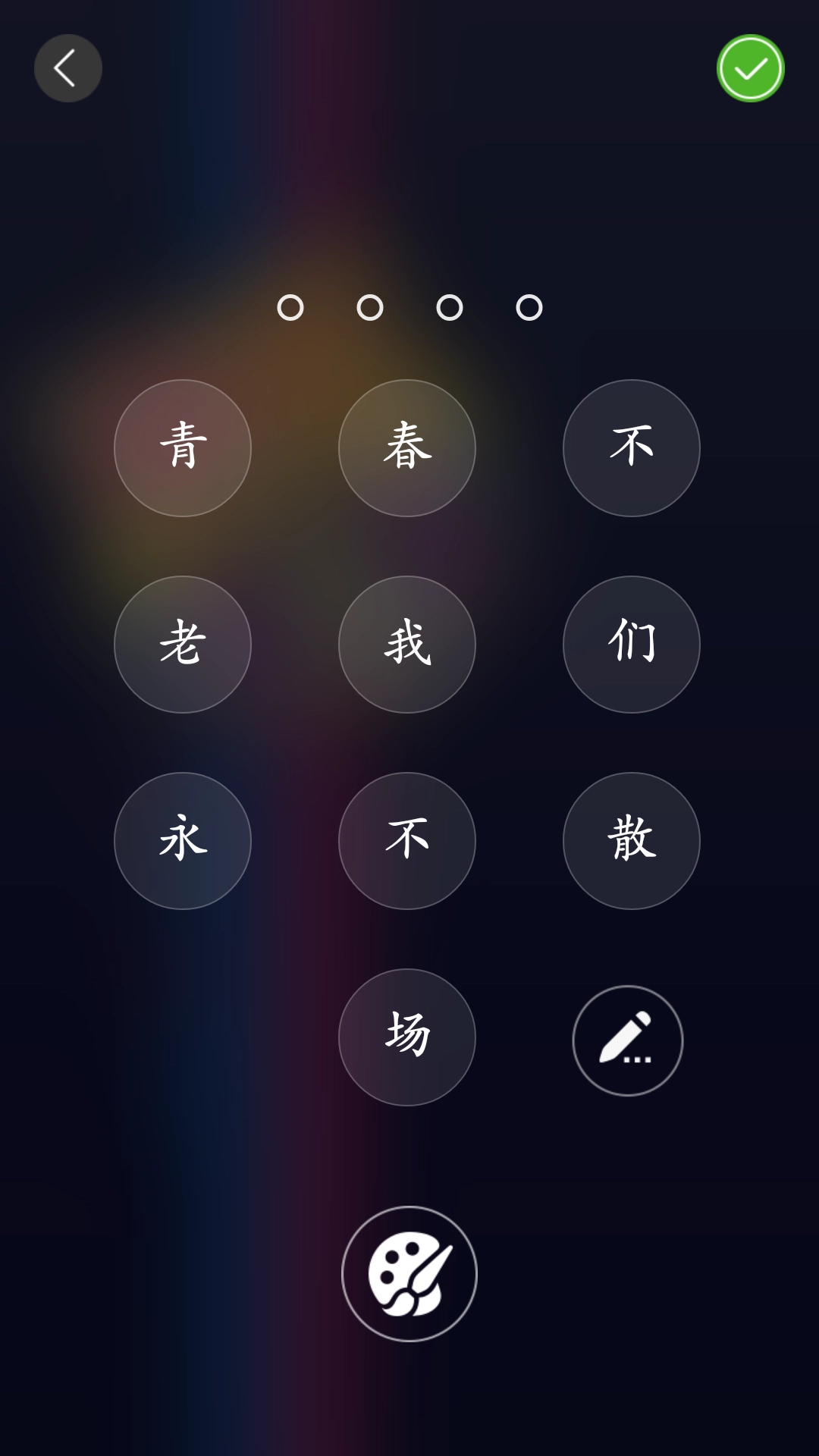The image size is (819, 1456).
Task: Select the 们 character button
Action: [631, 644]
